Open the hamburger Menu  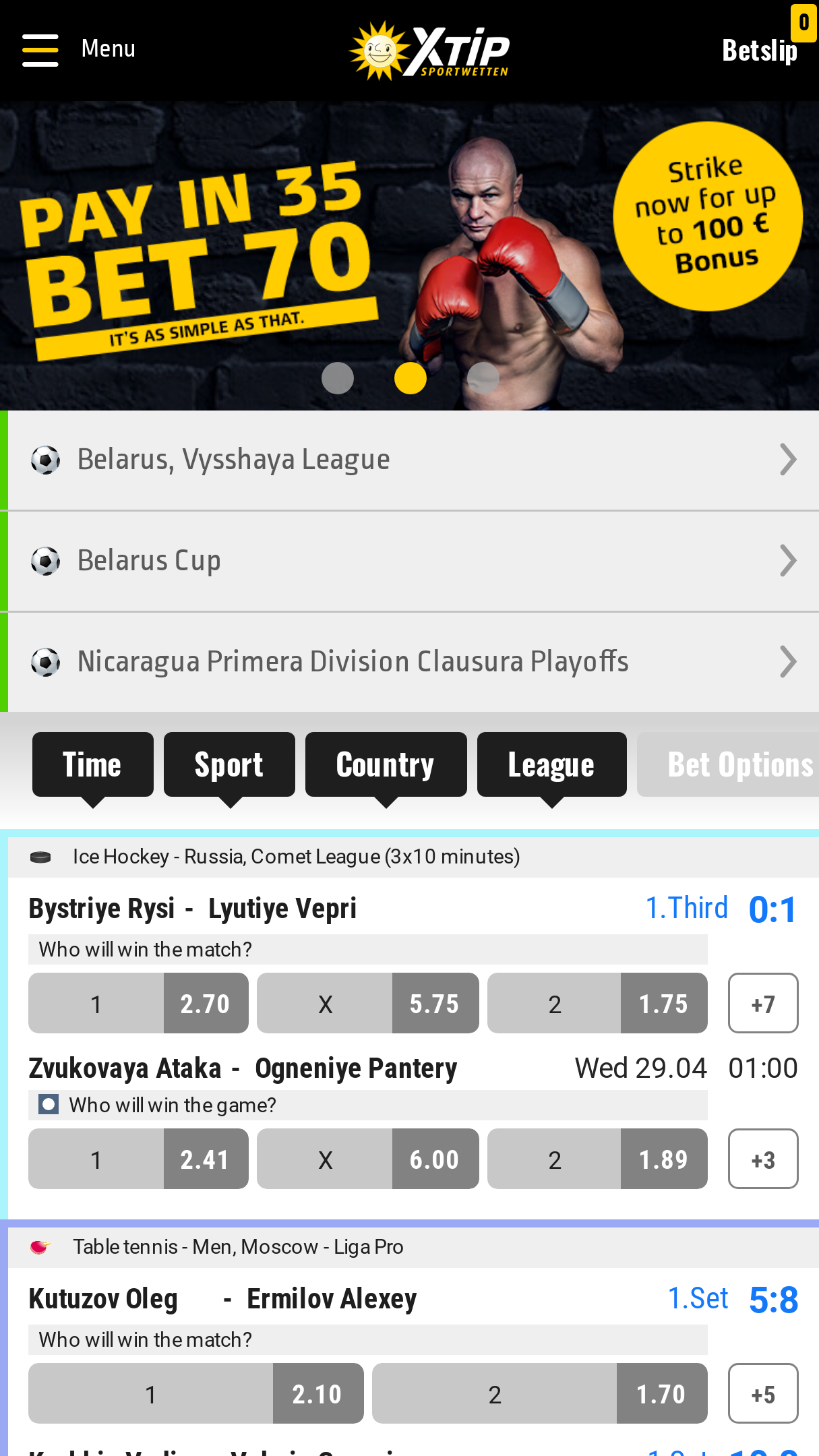point(78,50)
